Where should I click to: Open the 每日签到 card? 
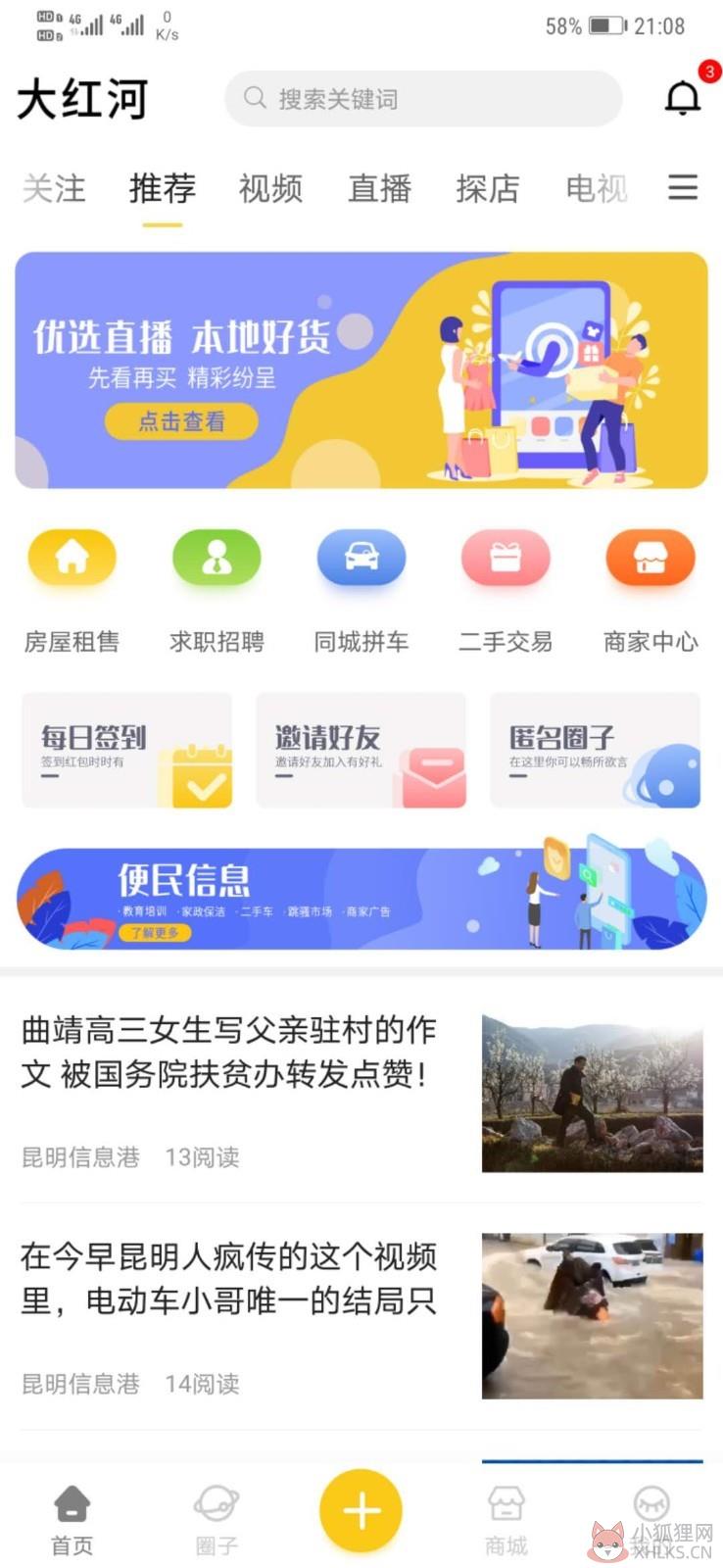tap(127, 750)
